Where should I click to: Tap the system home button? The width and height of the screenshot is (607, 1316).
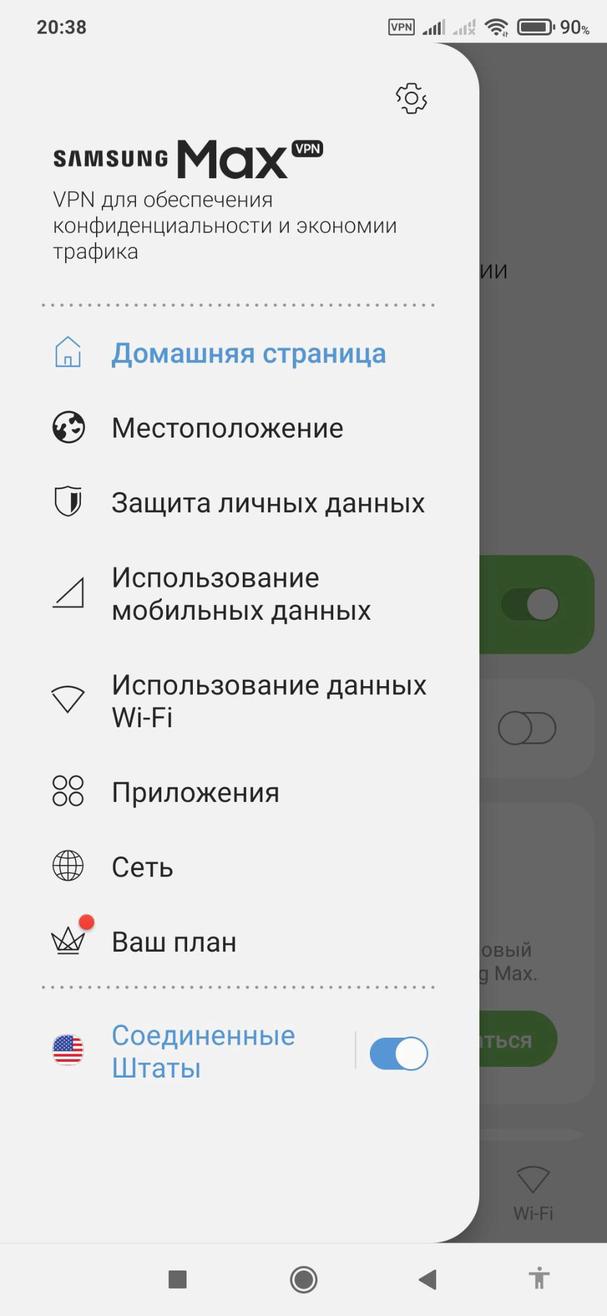pyautogui.click(x=303, y=1279)
